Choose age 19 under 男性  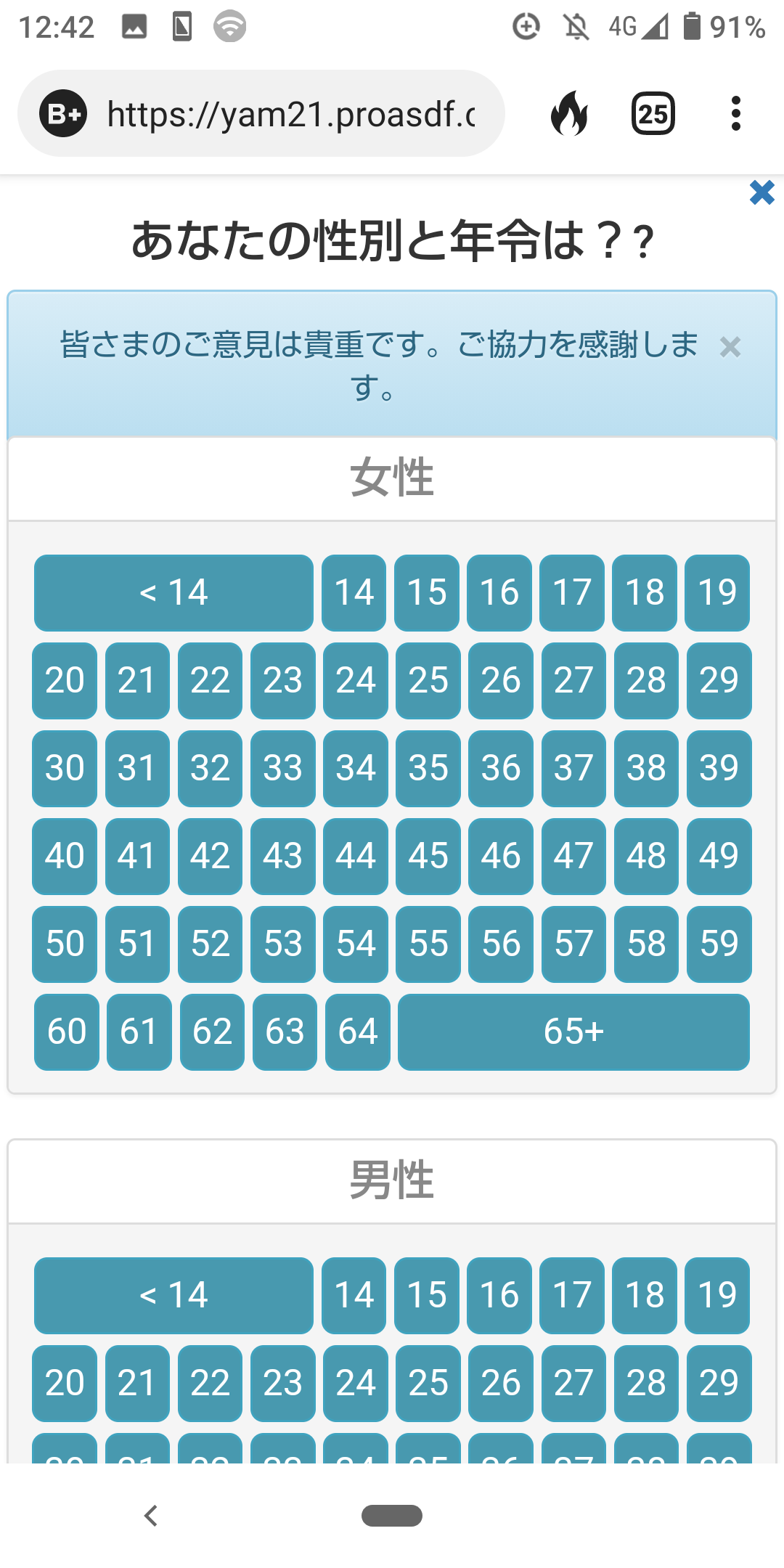pyautogui.click(x=717, y=1295)
